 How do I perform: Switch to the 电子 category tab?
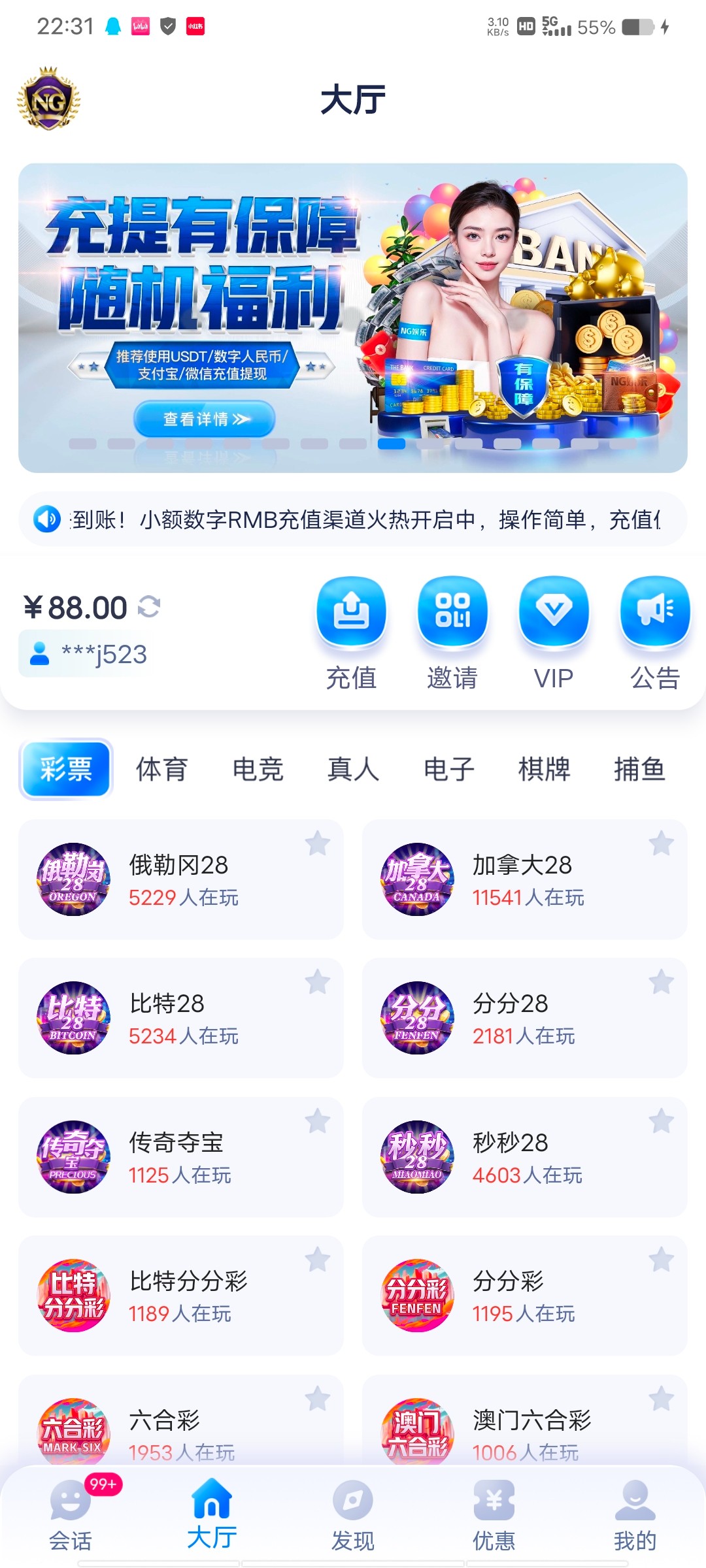(x=448, y=769)
